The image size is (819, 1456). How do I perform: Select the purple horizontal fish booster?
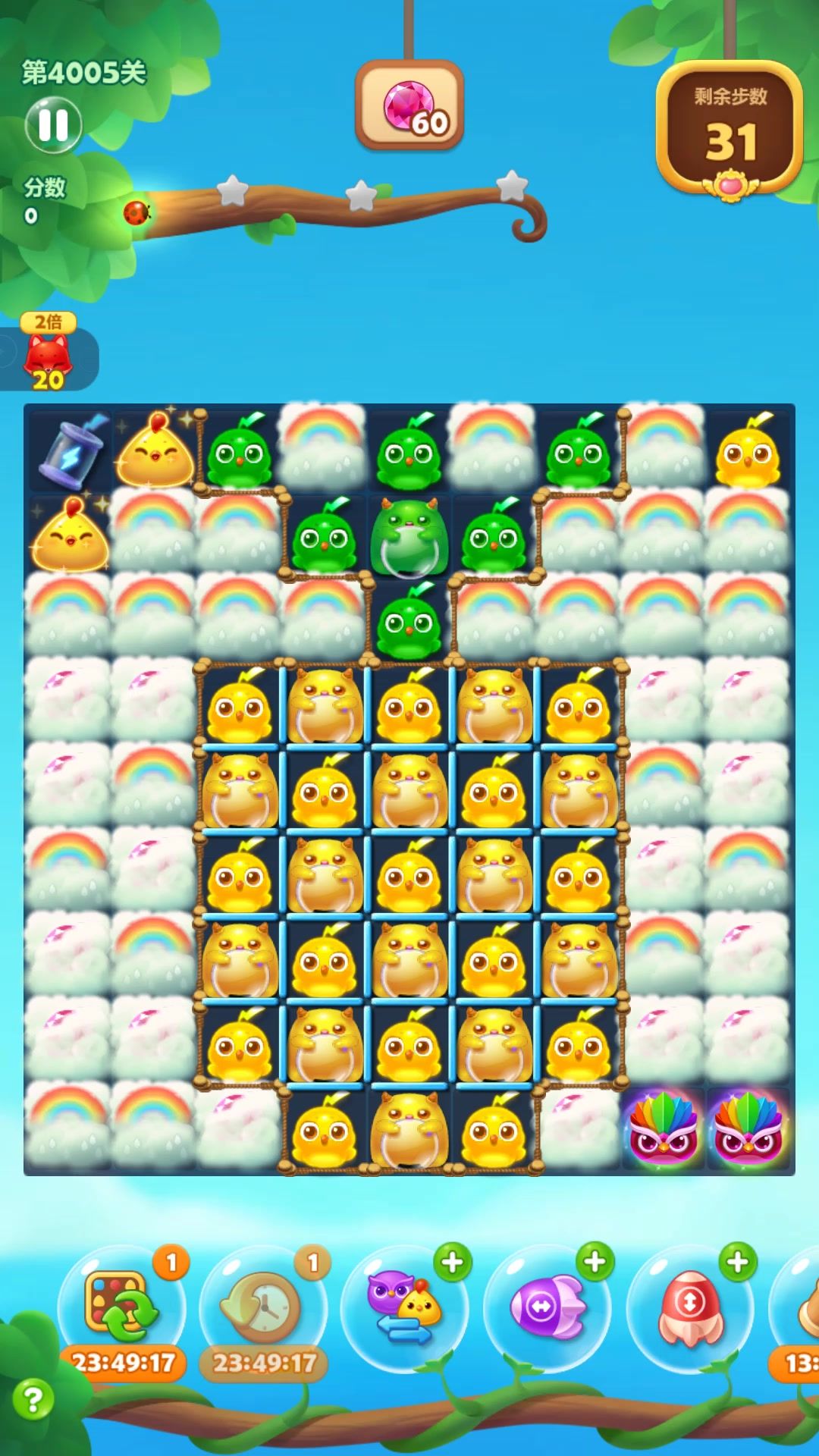pos(546,1307)
